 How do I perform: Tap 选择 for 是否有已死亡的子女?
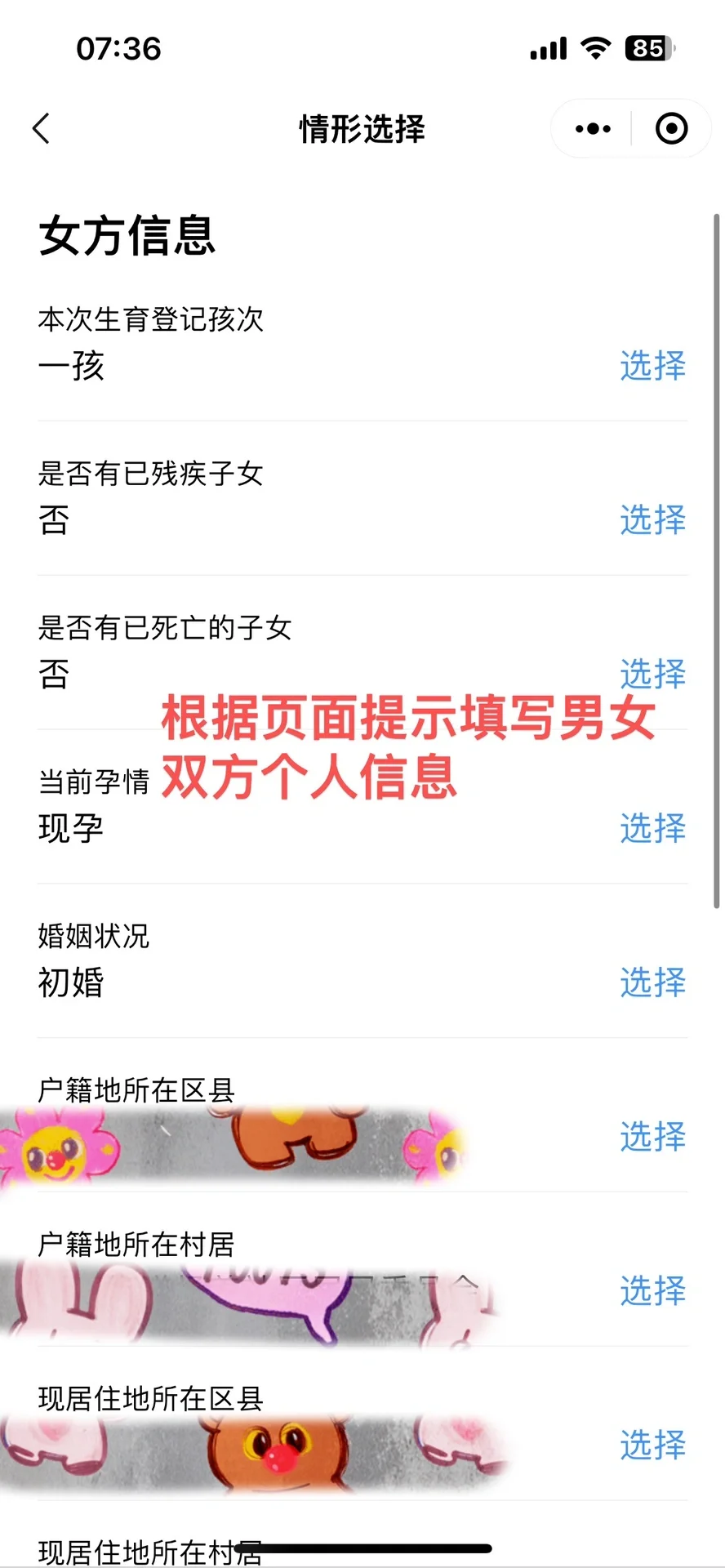[x=652, y=674]
